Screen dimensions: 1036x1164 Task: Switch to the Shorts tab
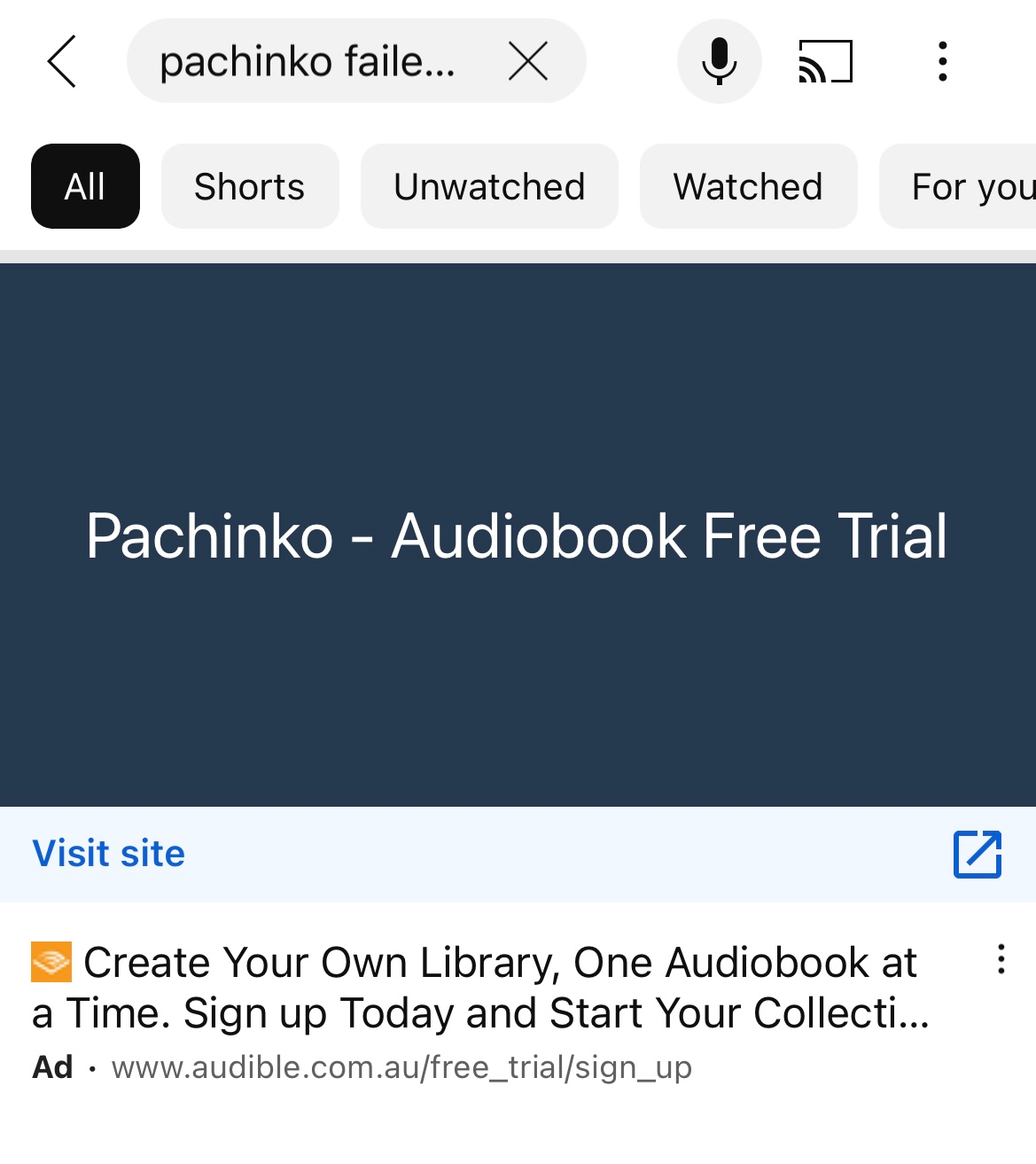click(x=249, y=186)
